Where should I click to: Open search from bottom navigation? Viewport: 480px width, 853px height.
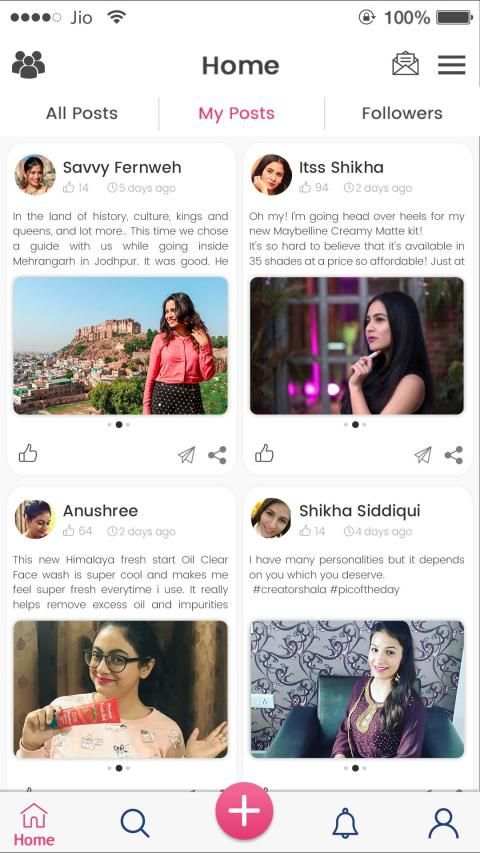click(x=135, y=823)
